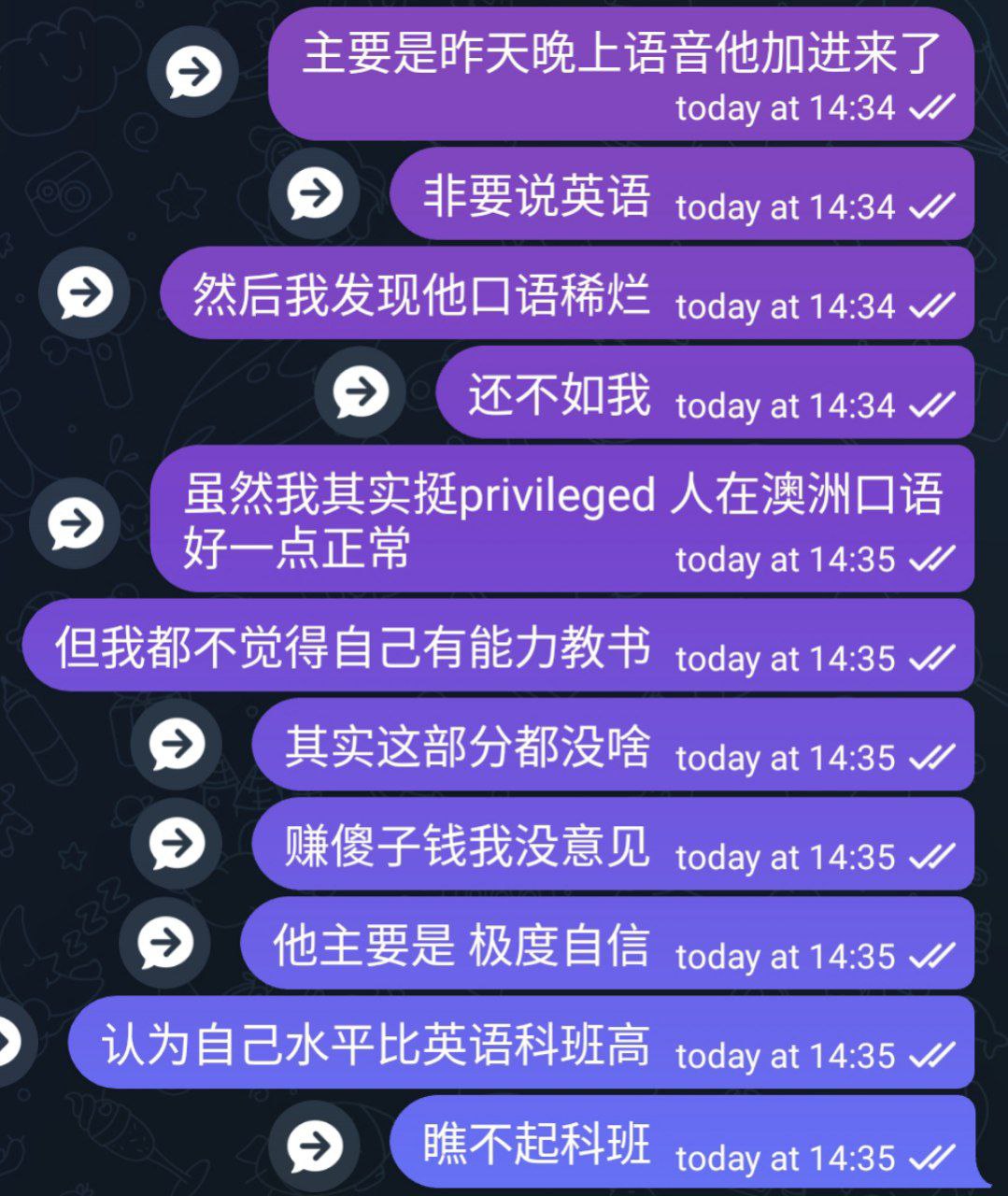Share the message "赚傻子钱我没意见"
The height and width of the screenshot is (1196, 1008).
click(x=177, y=844)
